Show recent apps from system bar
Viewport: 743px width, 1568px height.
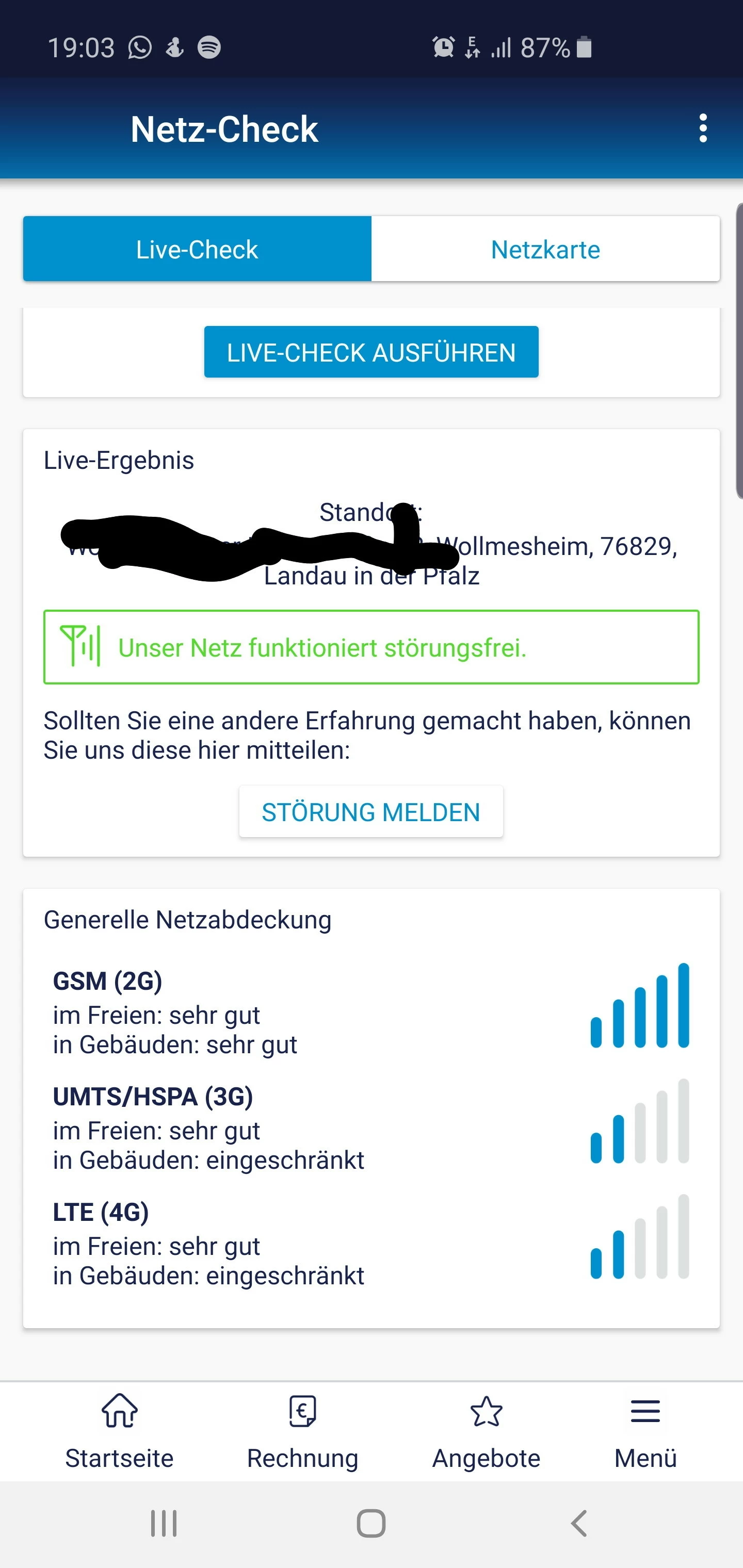click(x=164, y=1524)
